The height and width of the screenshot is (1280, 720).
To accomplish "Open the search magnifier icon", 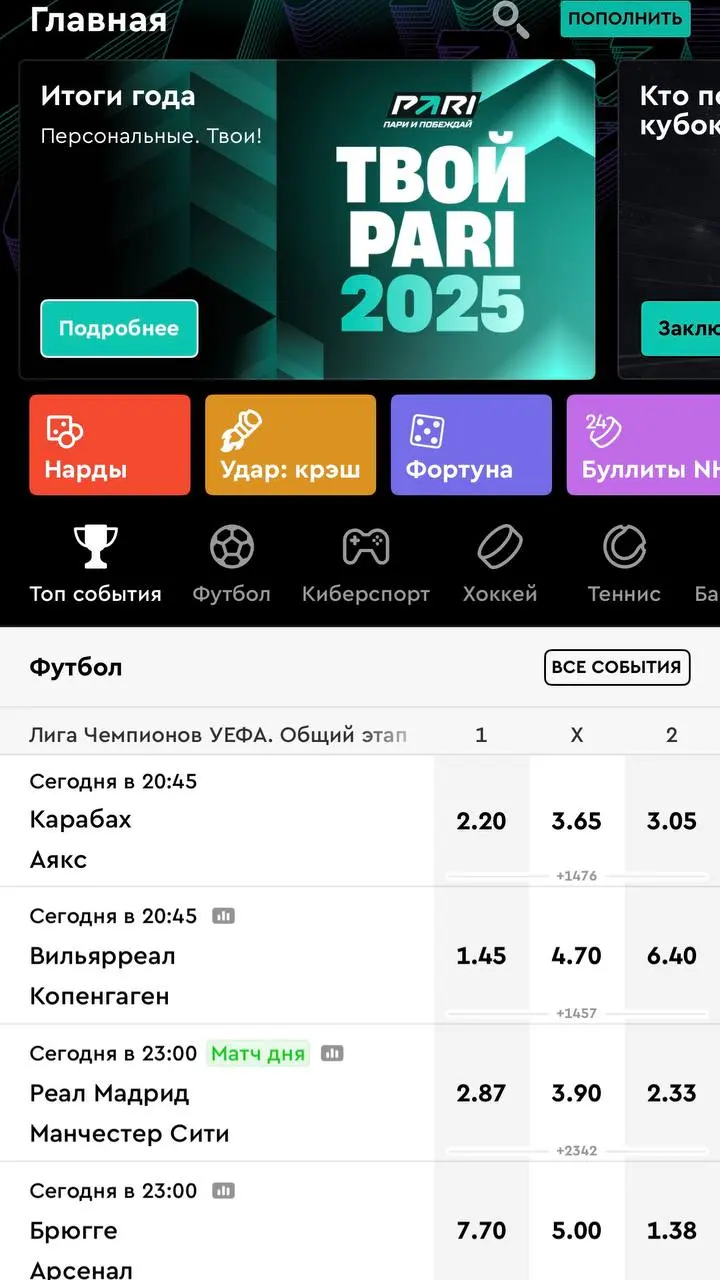I will coord(511,19).
